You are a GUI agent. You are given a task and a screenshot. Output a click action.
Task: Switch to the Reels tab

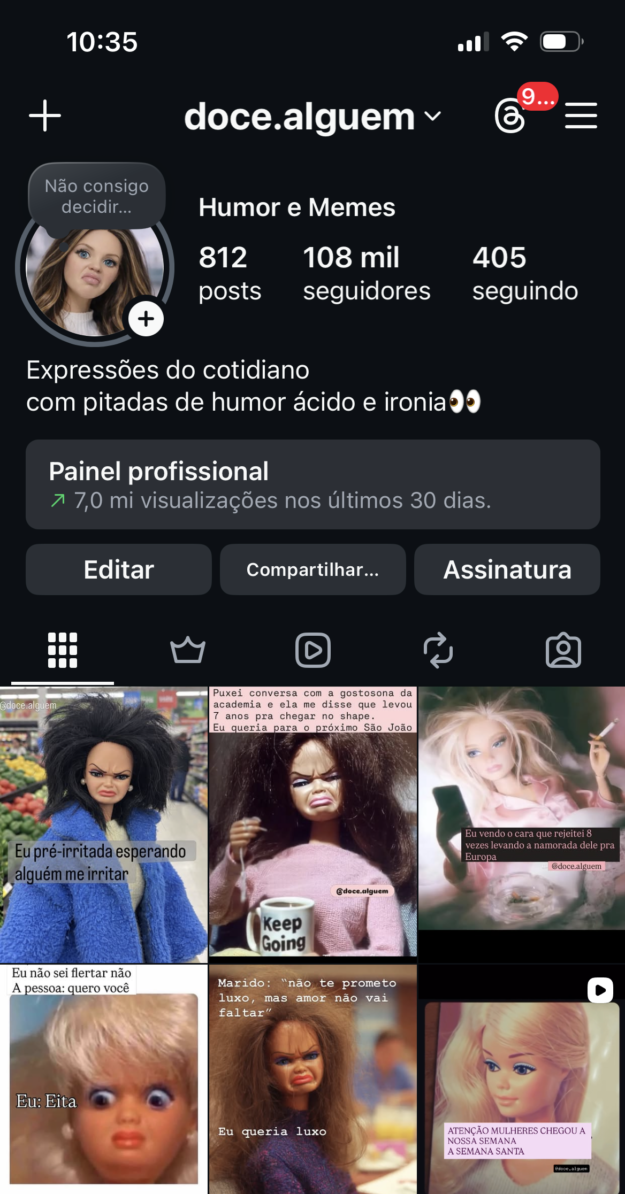[312, 651]
